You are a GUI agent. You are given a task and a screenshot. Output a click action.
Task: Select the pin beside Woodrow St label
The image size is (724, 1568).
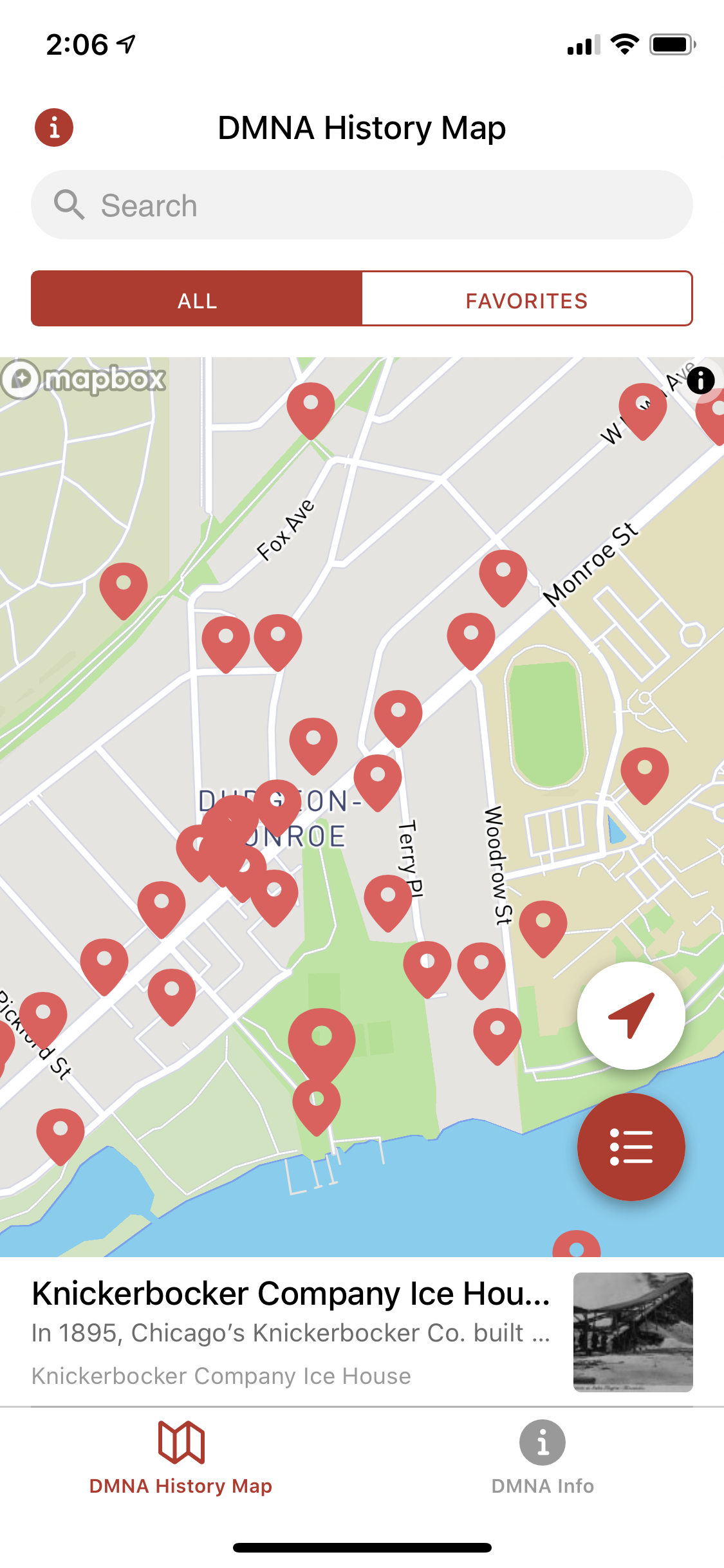click(543, 929)
